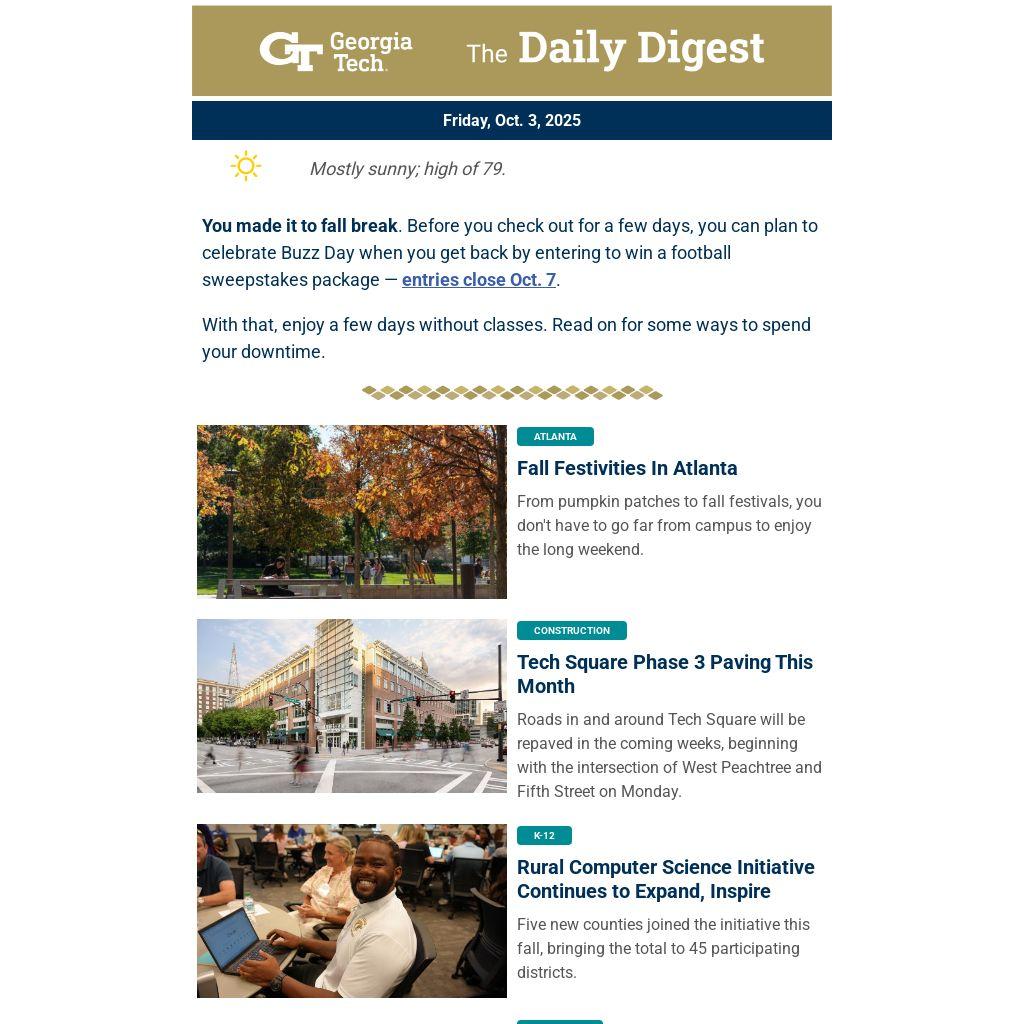Select the ATLANTA category tag
The image size is (1024, 1024).
tap(555, 437)
